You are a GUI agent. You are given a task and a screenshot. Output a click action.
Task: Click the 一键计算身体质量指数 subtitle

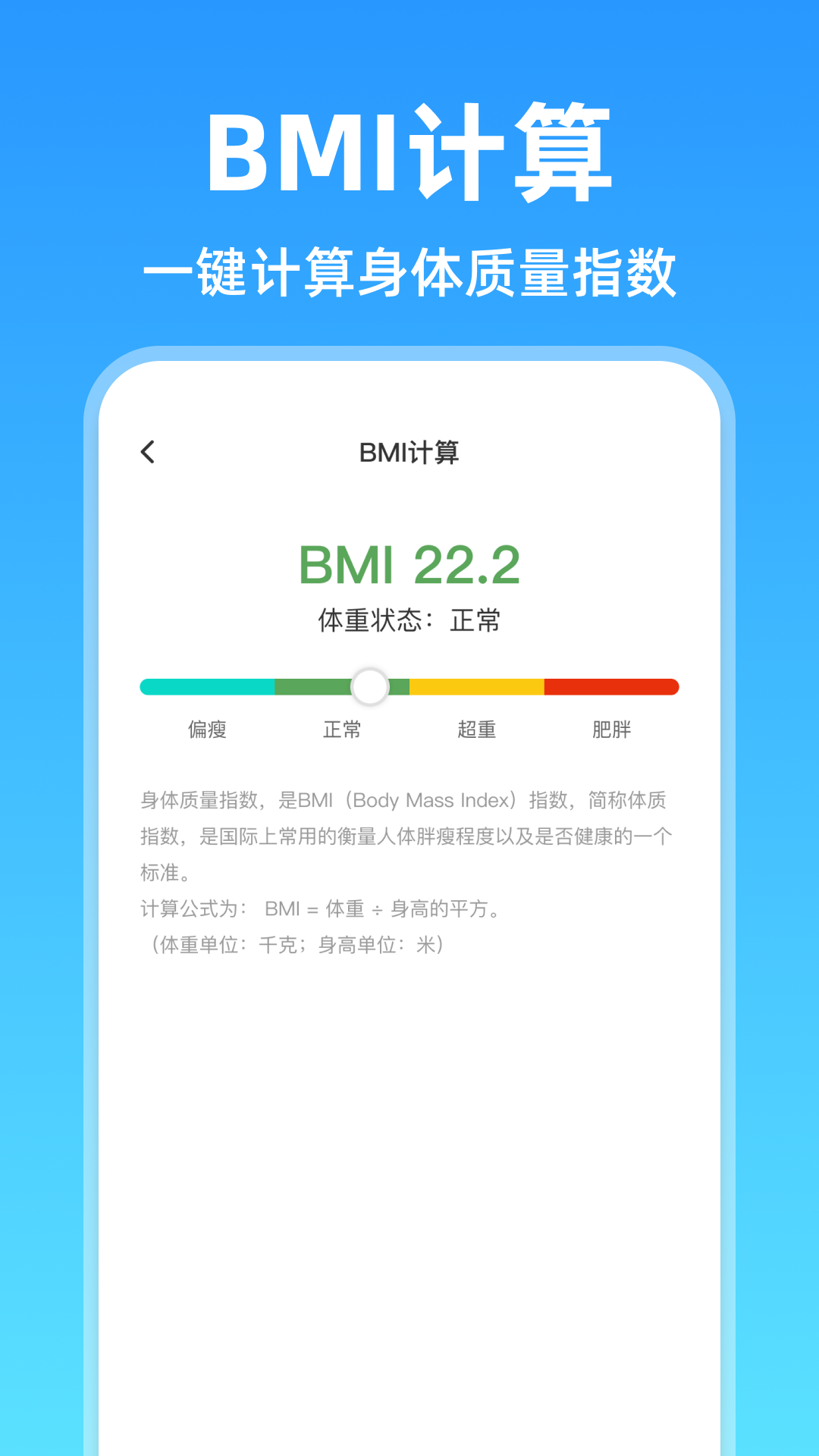coord(409,270)
